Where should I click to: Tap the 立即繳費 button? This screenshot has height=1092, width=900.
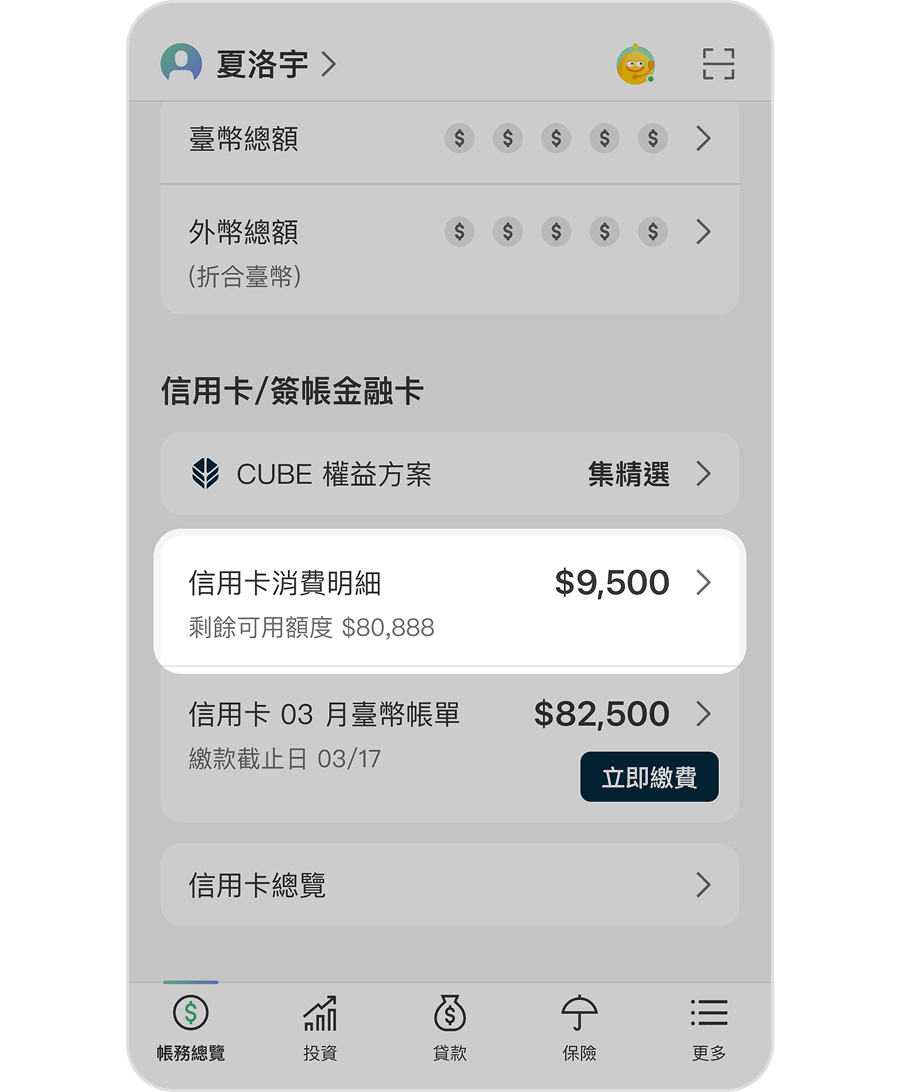point(649,778)
